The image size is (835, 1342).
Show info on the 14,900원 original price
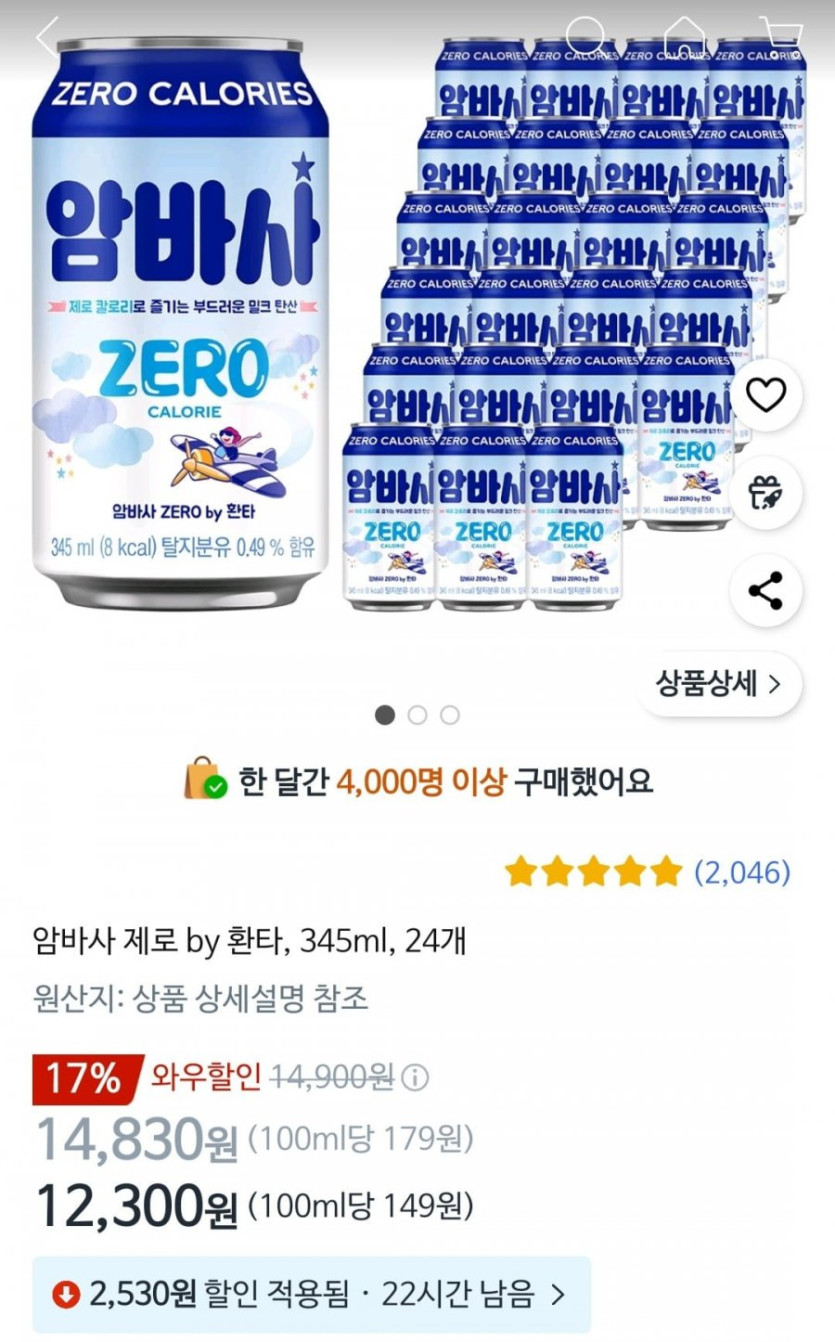tap(415, 1077)
